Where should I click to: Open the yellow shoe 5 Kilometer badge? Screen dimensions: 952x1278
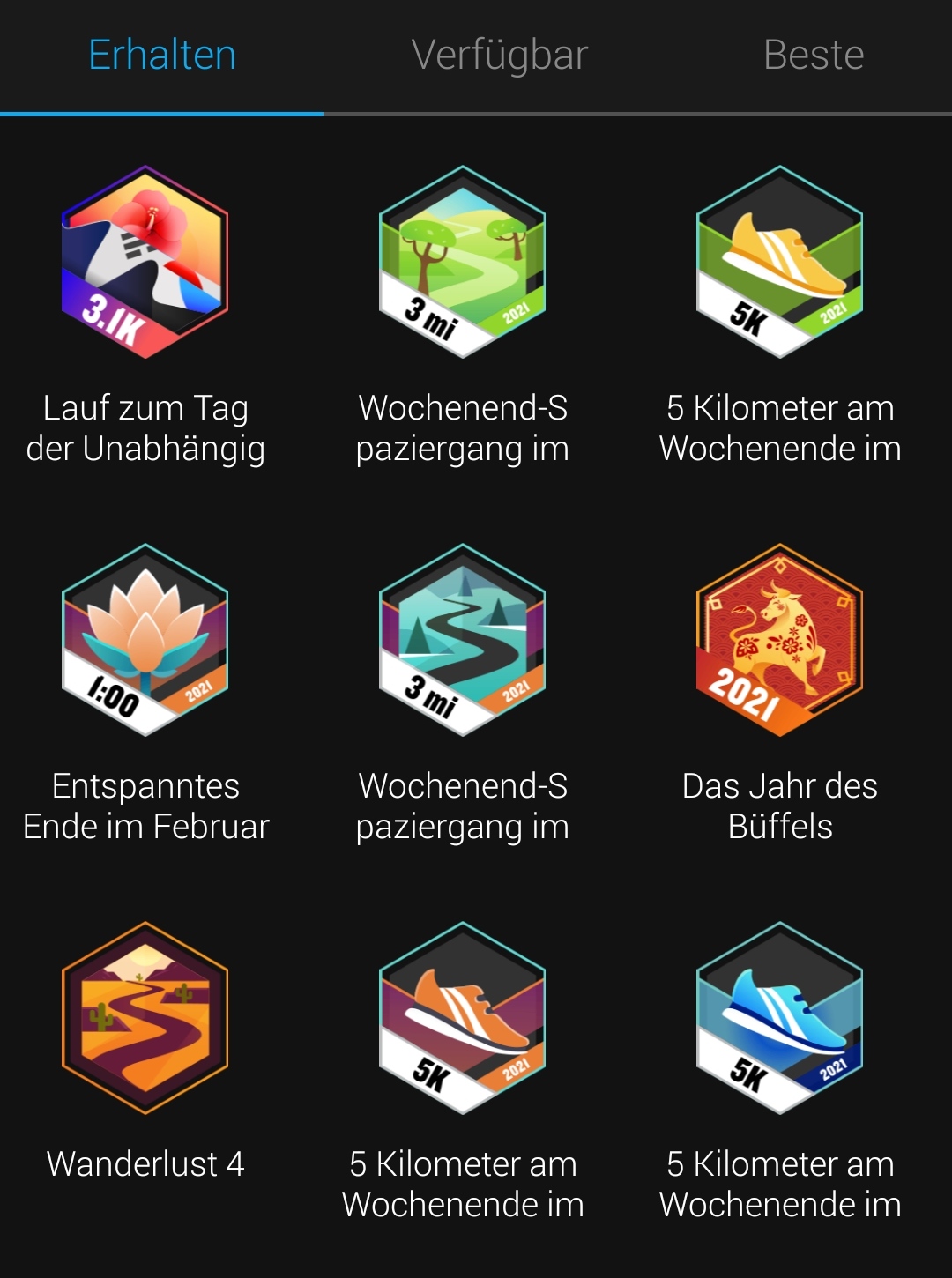[779, 263]
